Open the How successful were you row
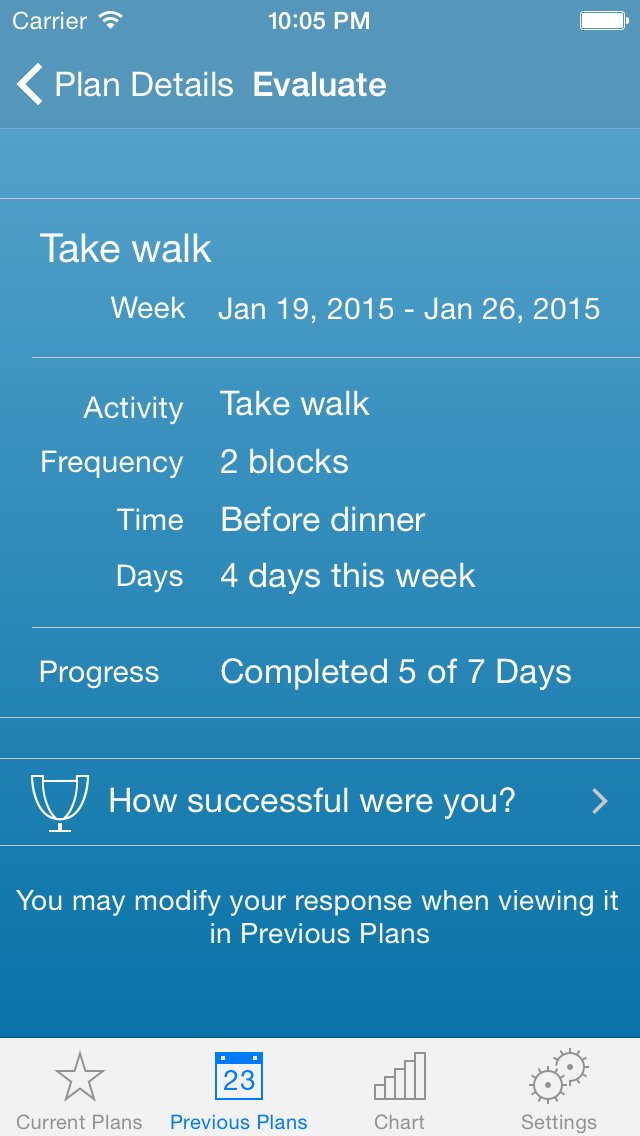 pos(320,802)
